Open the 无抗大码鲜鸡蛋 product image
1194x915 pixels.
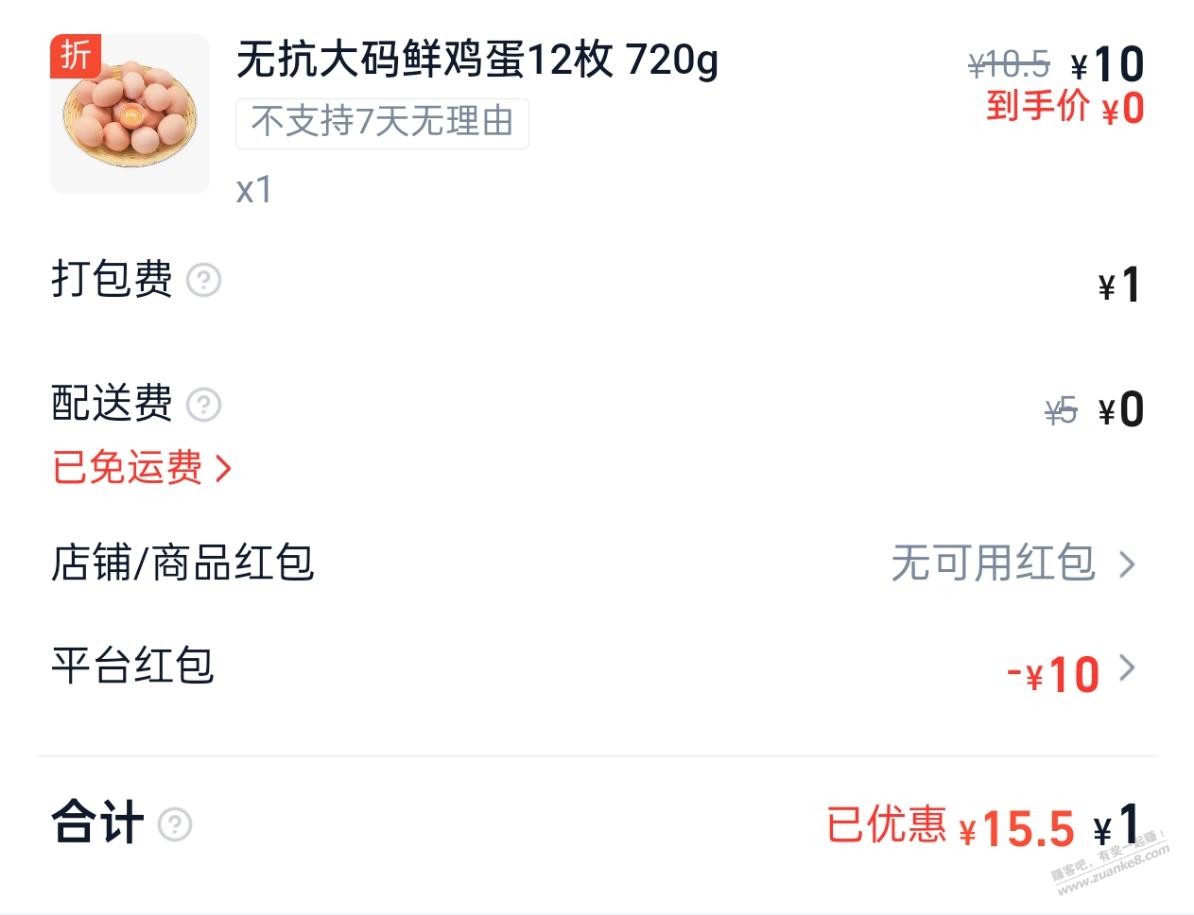(x=130, y=113)
